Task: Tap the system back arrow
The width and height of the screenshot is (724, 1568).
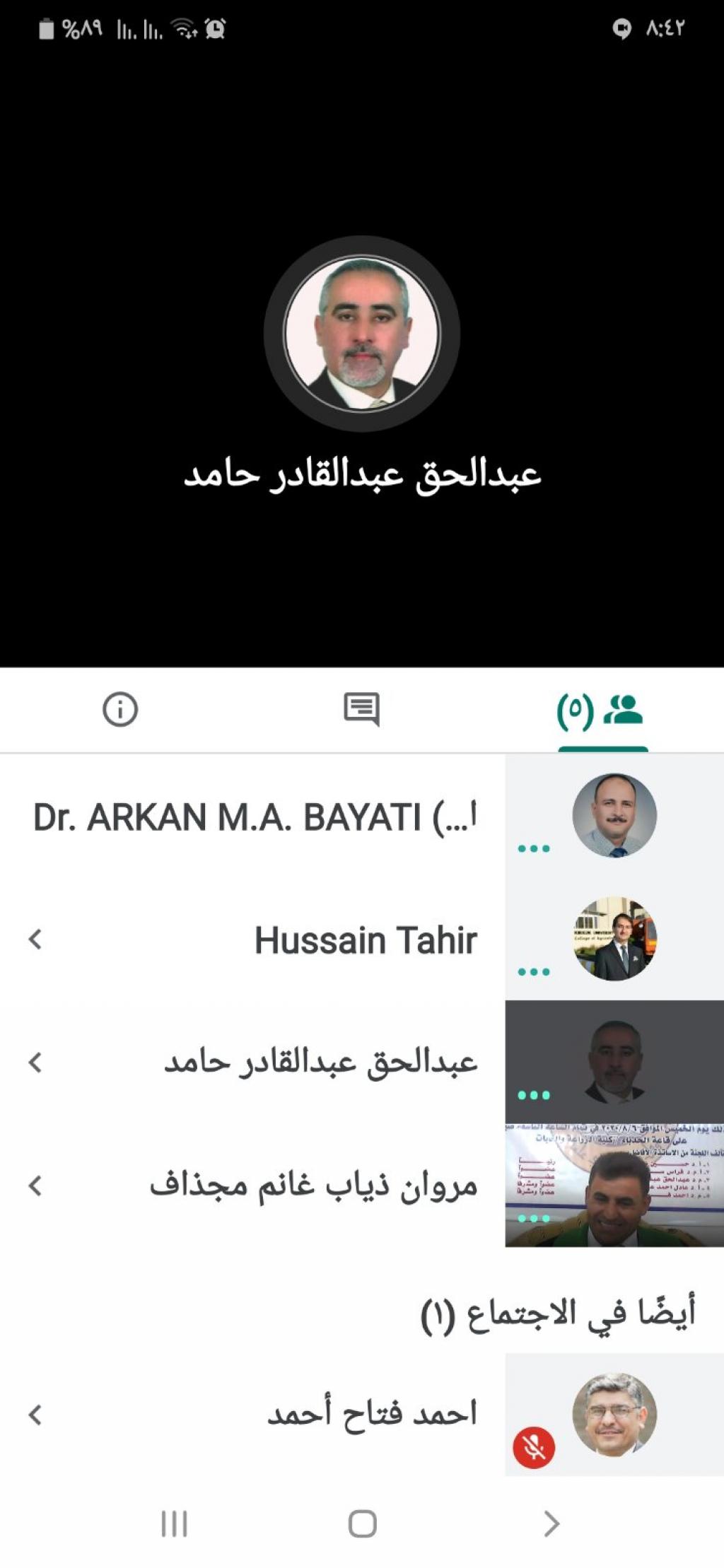Action: pyautogui.click(x=551, y=1523)
